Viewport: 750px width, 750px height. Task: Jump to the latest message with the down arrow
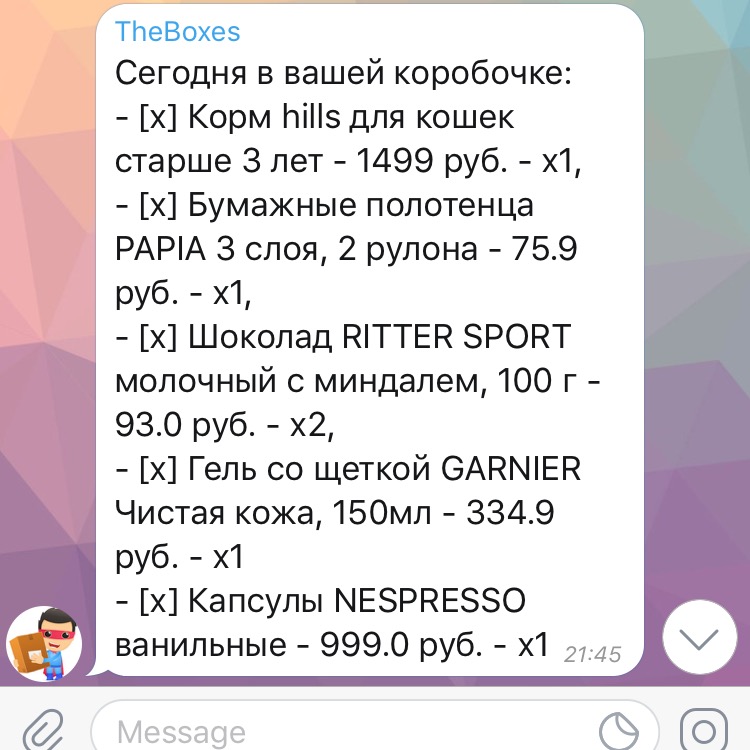coord(700,637)
